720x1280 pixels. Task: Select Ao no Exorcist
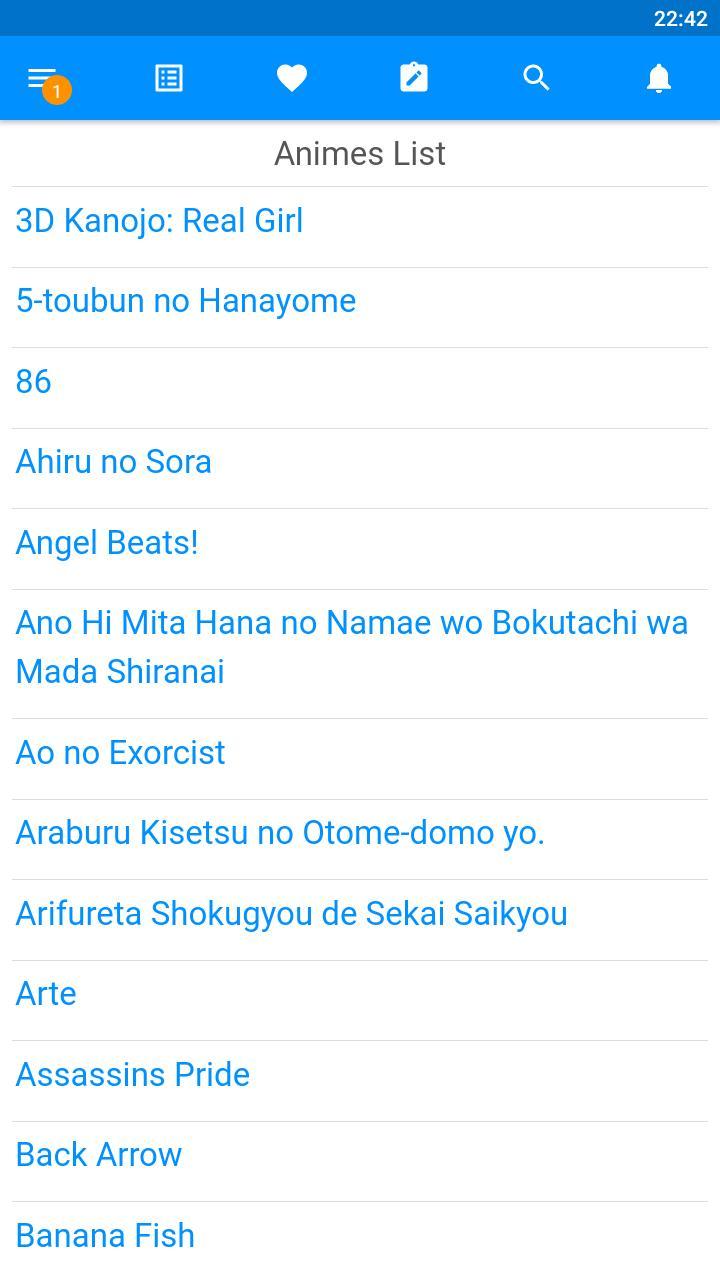coord(120,752)
